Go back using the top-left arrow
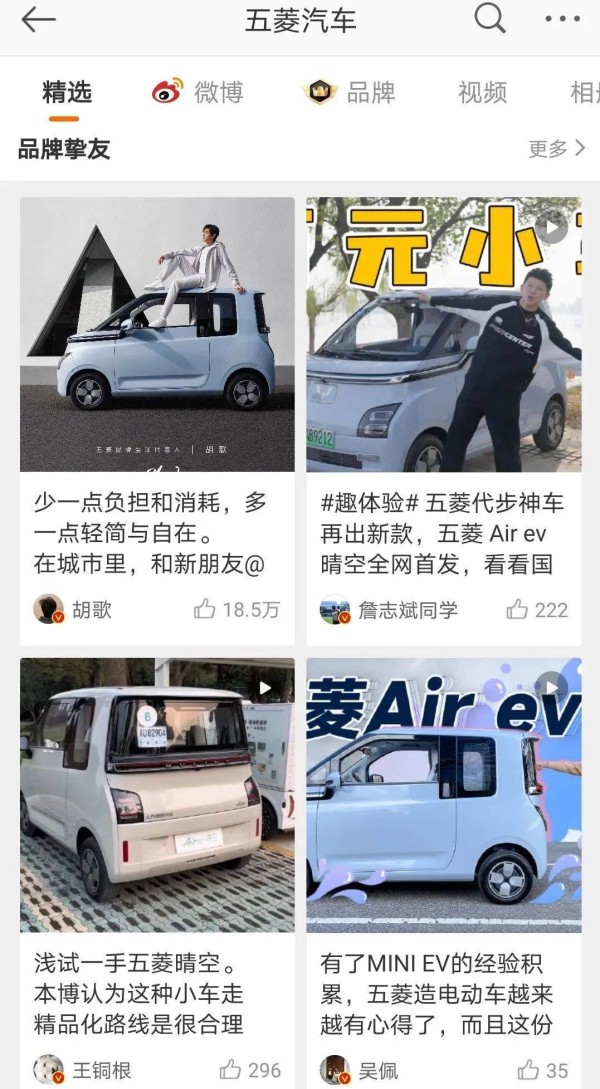Image resolution: width=600 pixels, height=1089 pixels. click(38, 19)
